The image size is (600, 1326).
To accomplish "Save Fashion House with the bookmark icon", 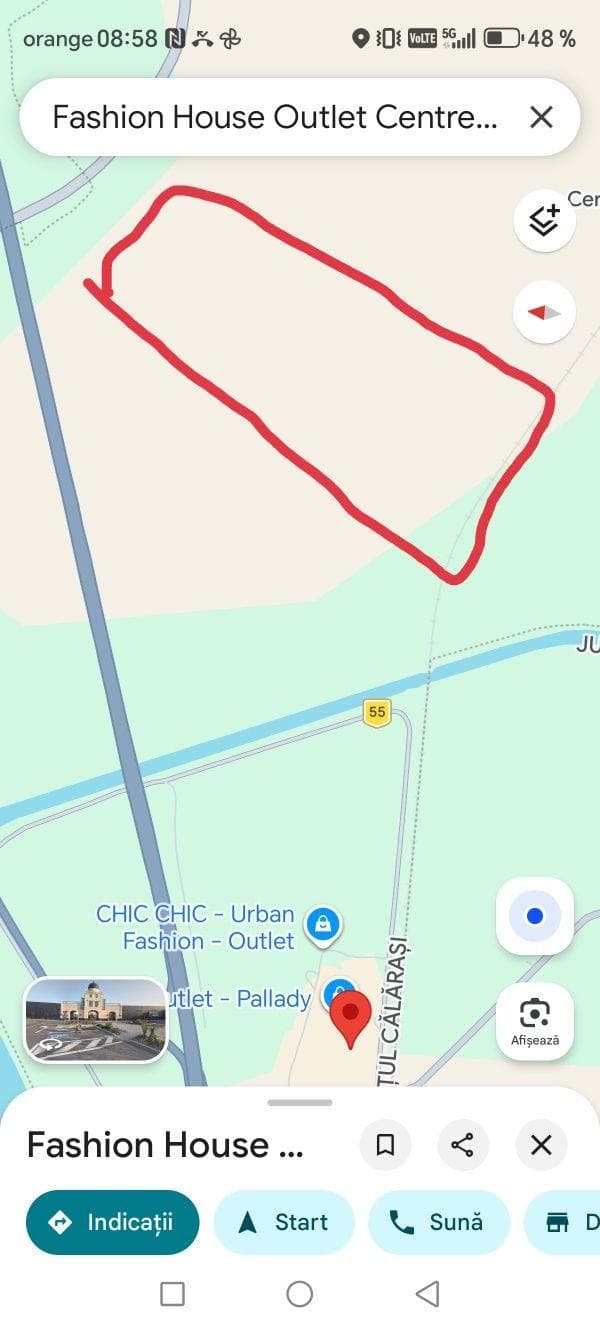I will coord(385,1145).
